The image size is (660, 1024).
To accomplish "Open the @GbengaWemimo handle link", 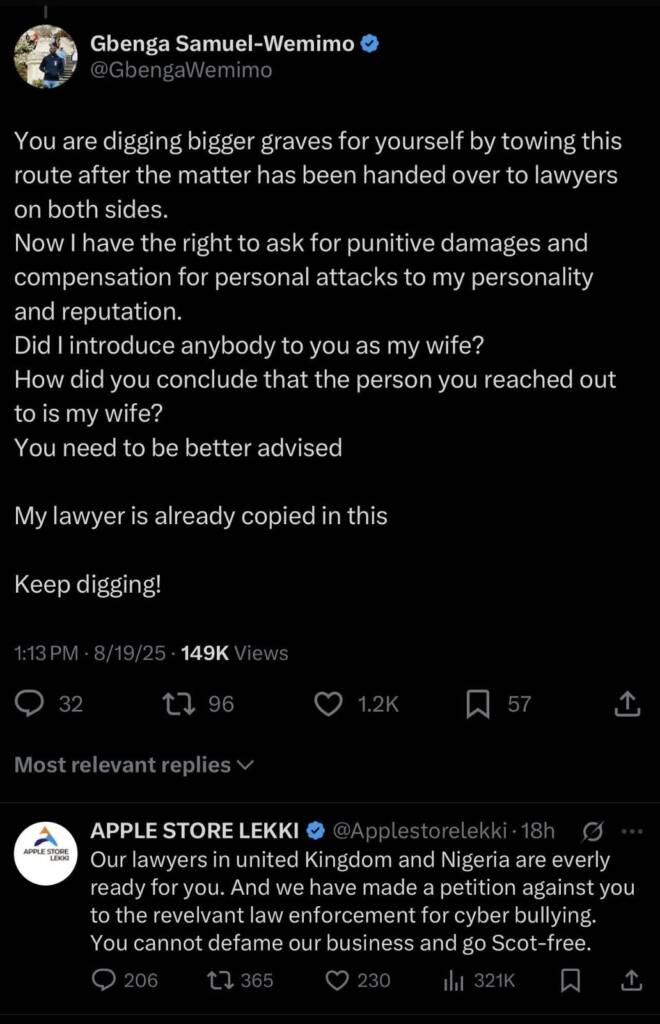I will coord(181,70).
